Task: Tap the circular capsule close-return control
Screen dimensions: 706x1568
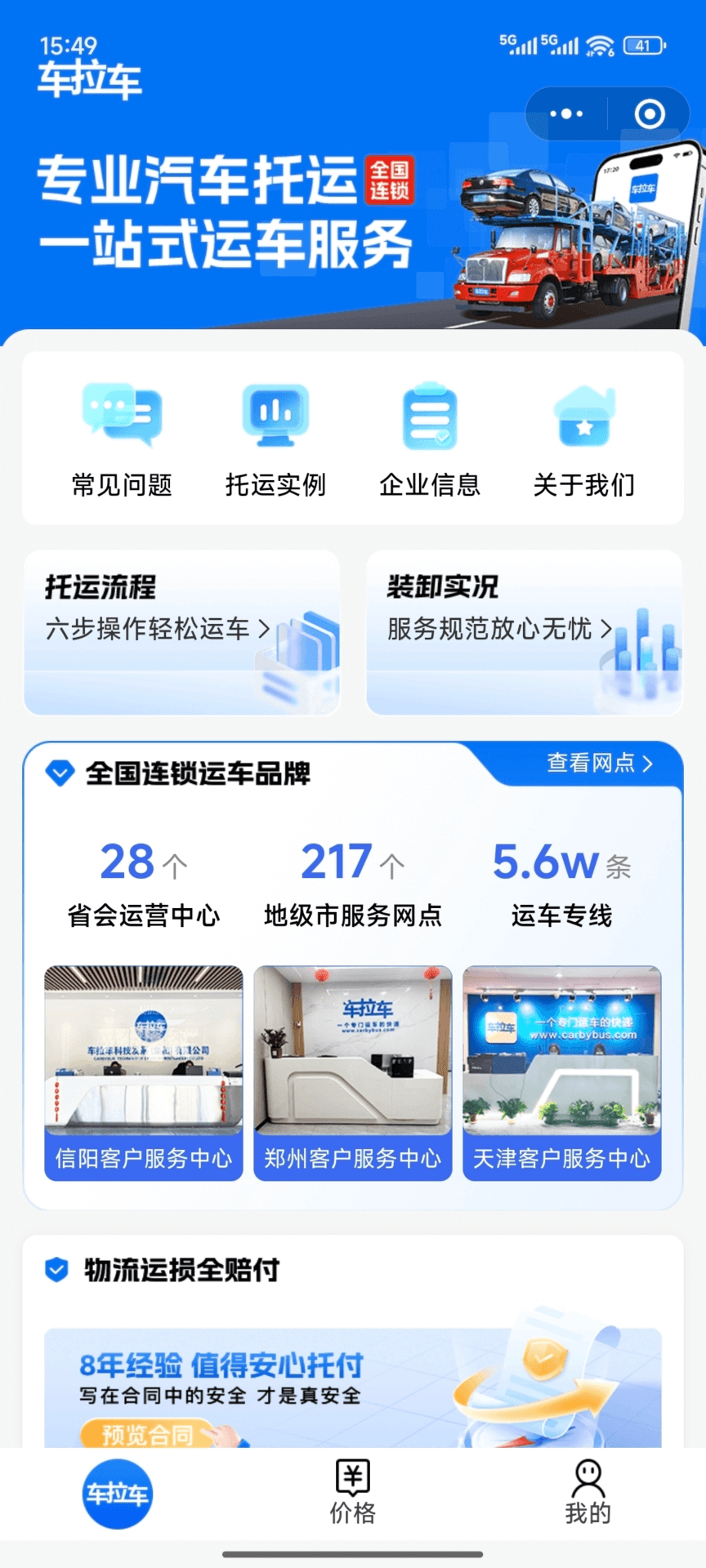Action: point(650,113)
